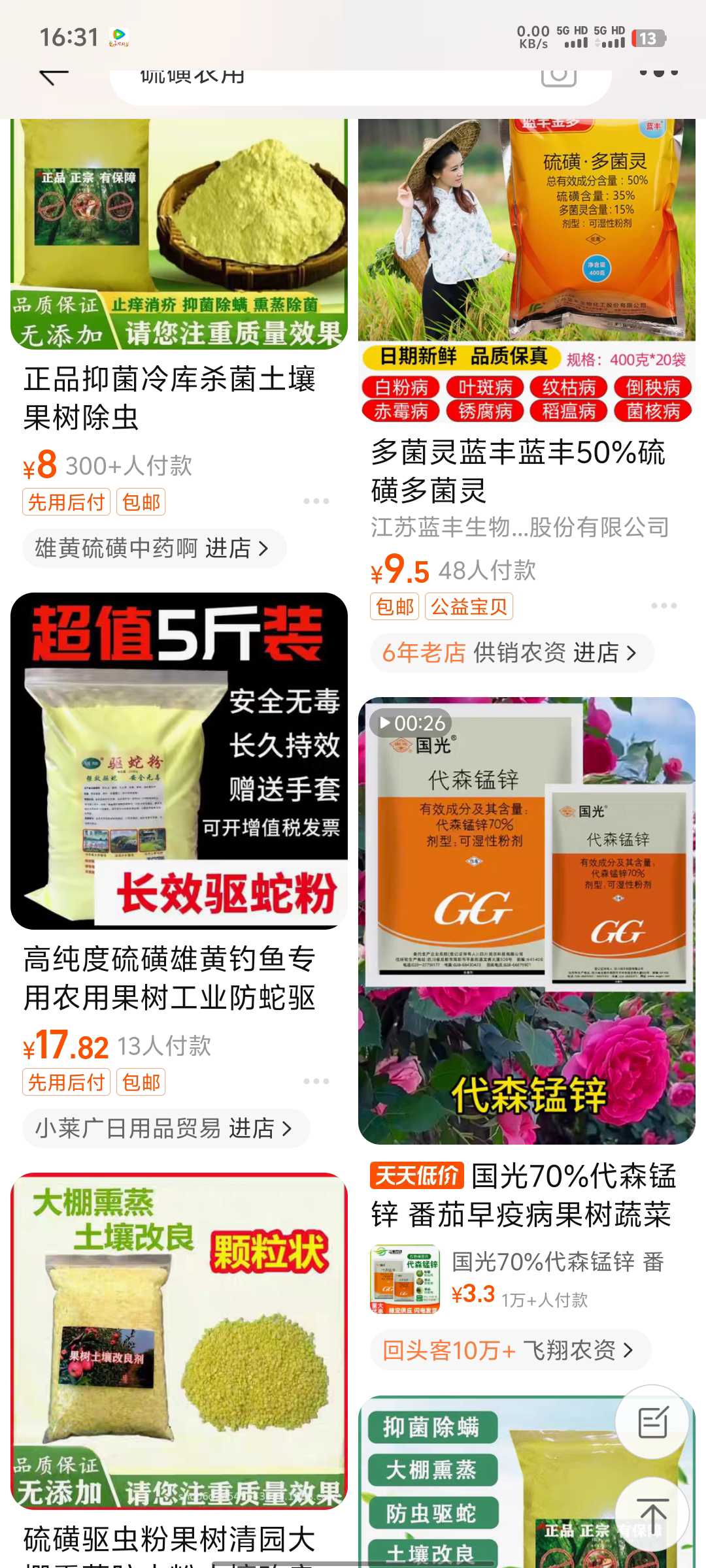706x1568 pixels.
Task: Show more options for the ¥9.5 多菌灵 item
Action: [664, 606]
